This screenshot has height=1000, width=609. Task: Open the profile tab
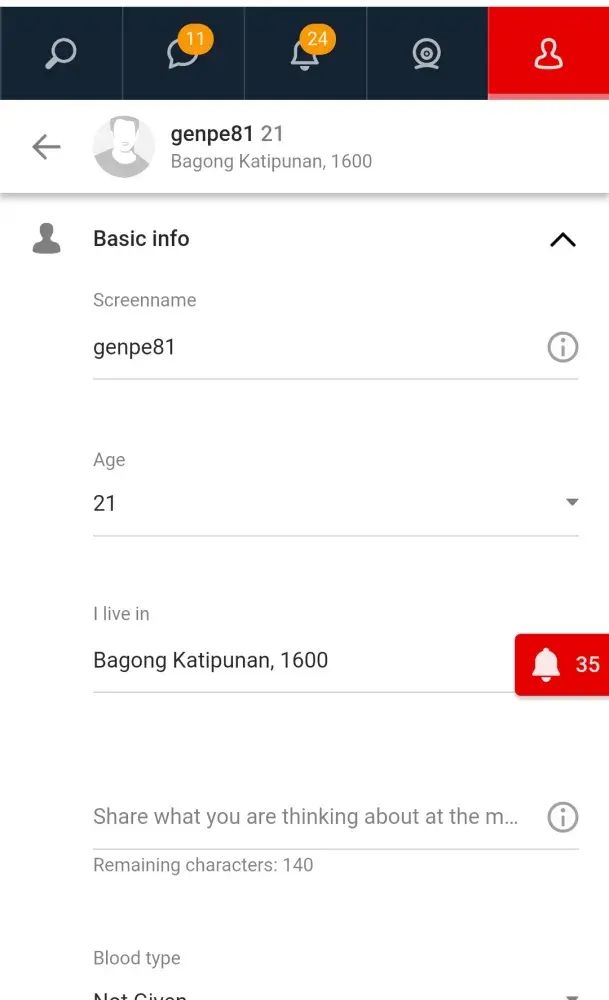(x=548, y=53)
